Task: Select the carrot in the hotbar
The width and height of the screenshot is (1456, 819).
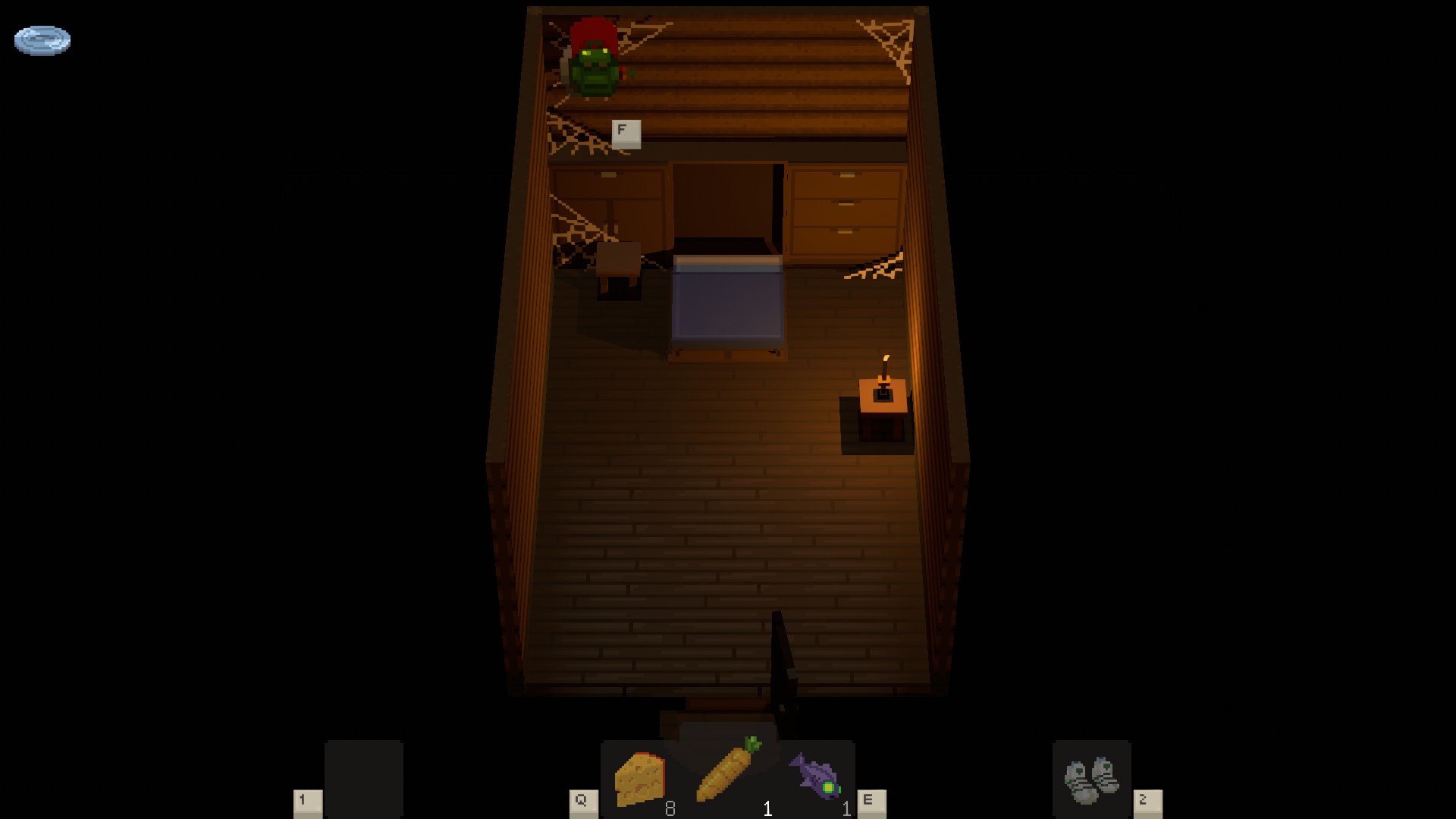Action: pyautogui.click(x=728, y=770)
